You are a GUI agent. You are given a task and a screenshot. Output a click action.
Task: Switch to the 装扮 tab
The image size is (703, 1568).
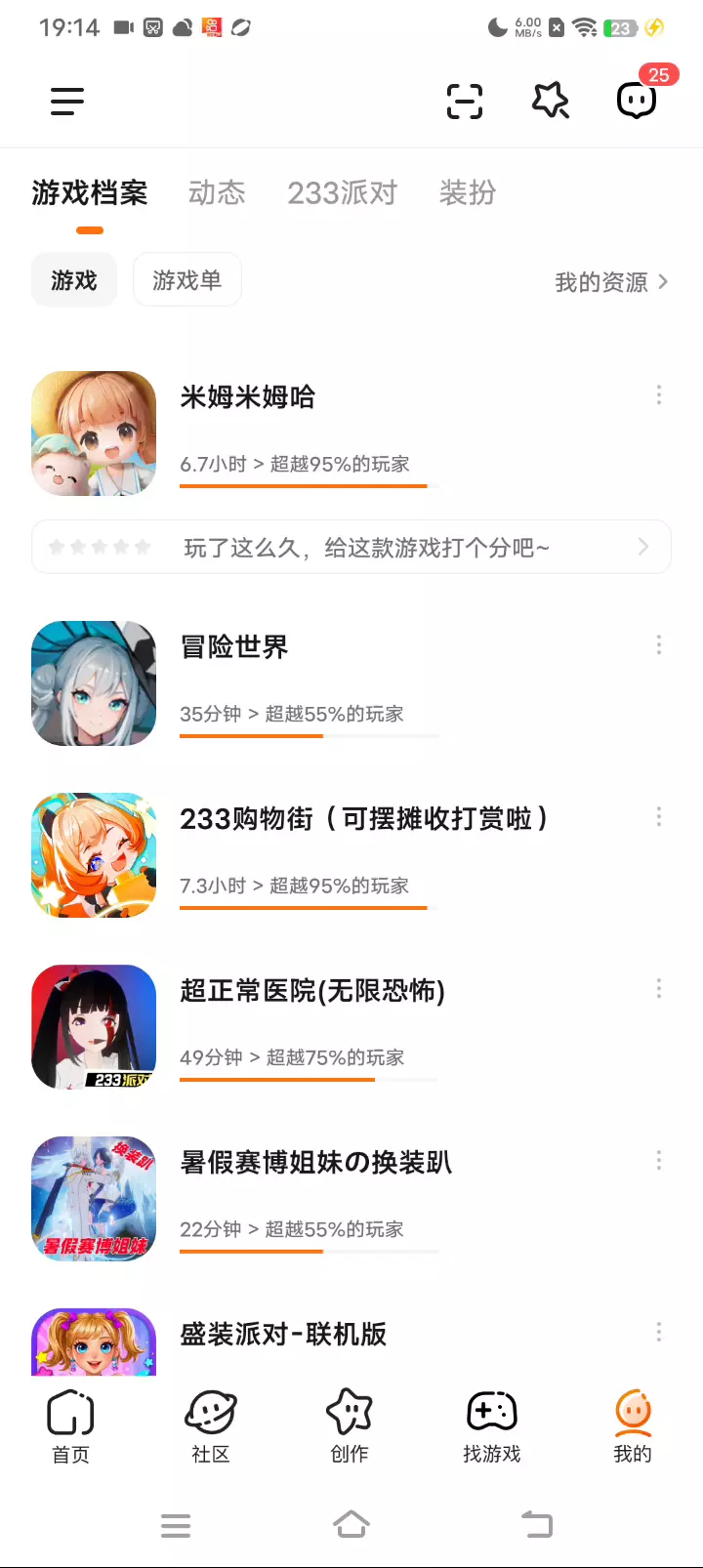467,193
